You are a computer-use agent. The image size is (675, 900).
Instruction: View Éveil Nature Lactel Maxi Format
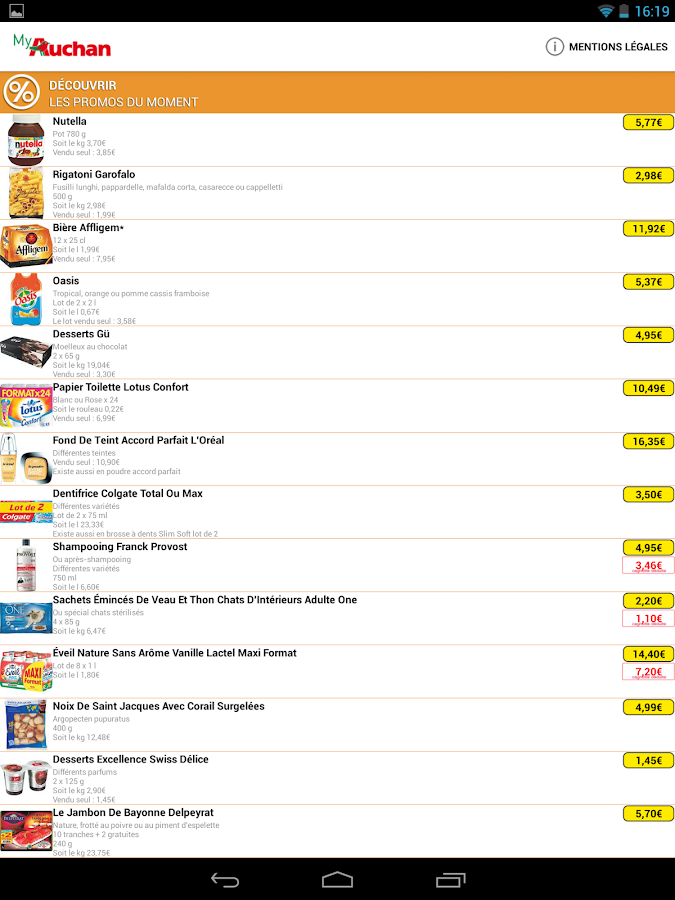click(x=300, y=671)
